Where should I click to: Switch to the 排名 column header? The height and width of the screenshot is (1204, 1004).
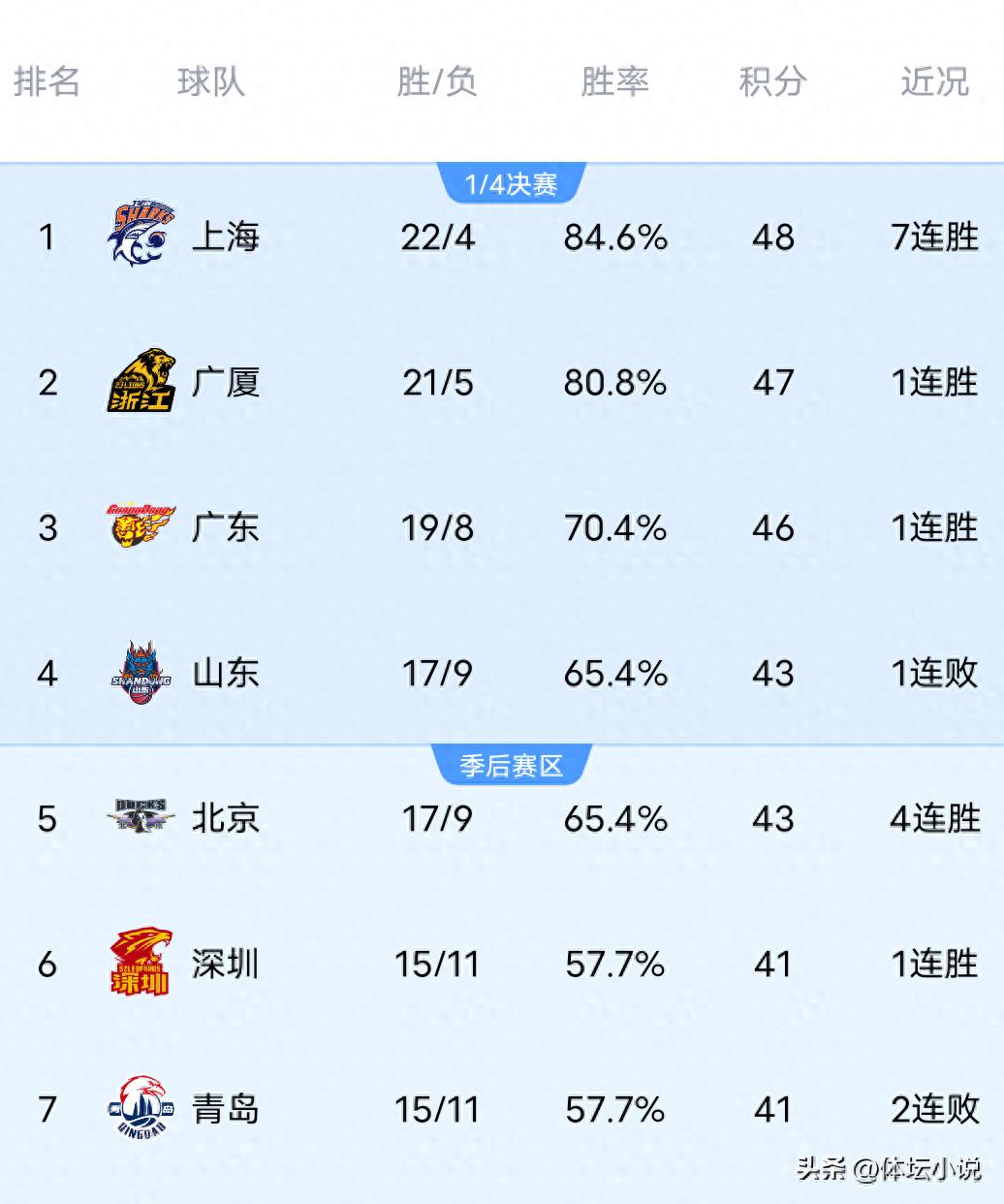click(46, 82)
